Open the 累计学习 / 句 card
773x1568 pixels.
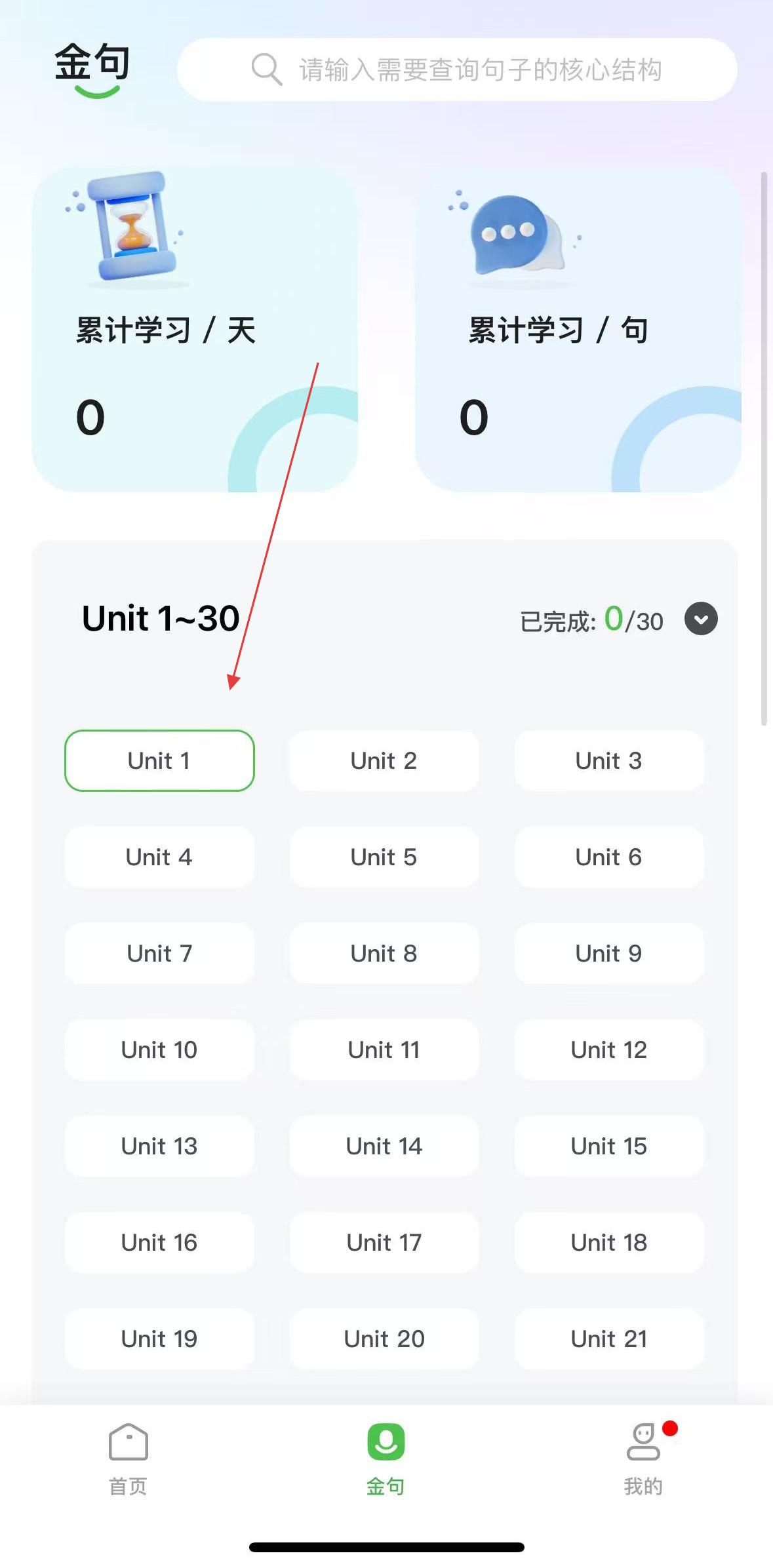(x=578, y=329)
